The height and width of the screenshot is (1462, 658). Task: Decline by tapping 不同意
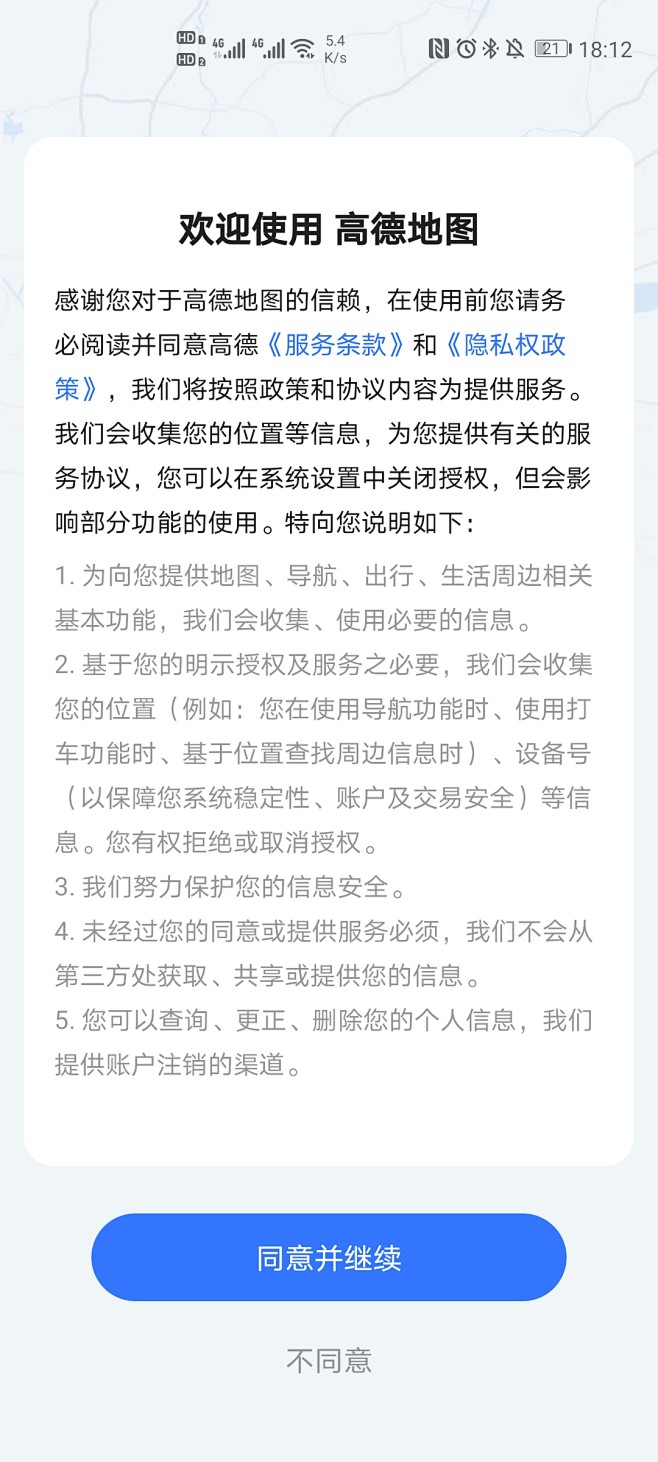pos(329,1360)
